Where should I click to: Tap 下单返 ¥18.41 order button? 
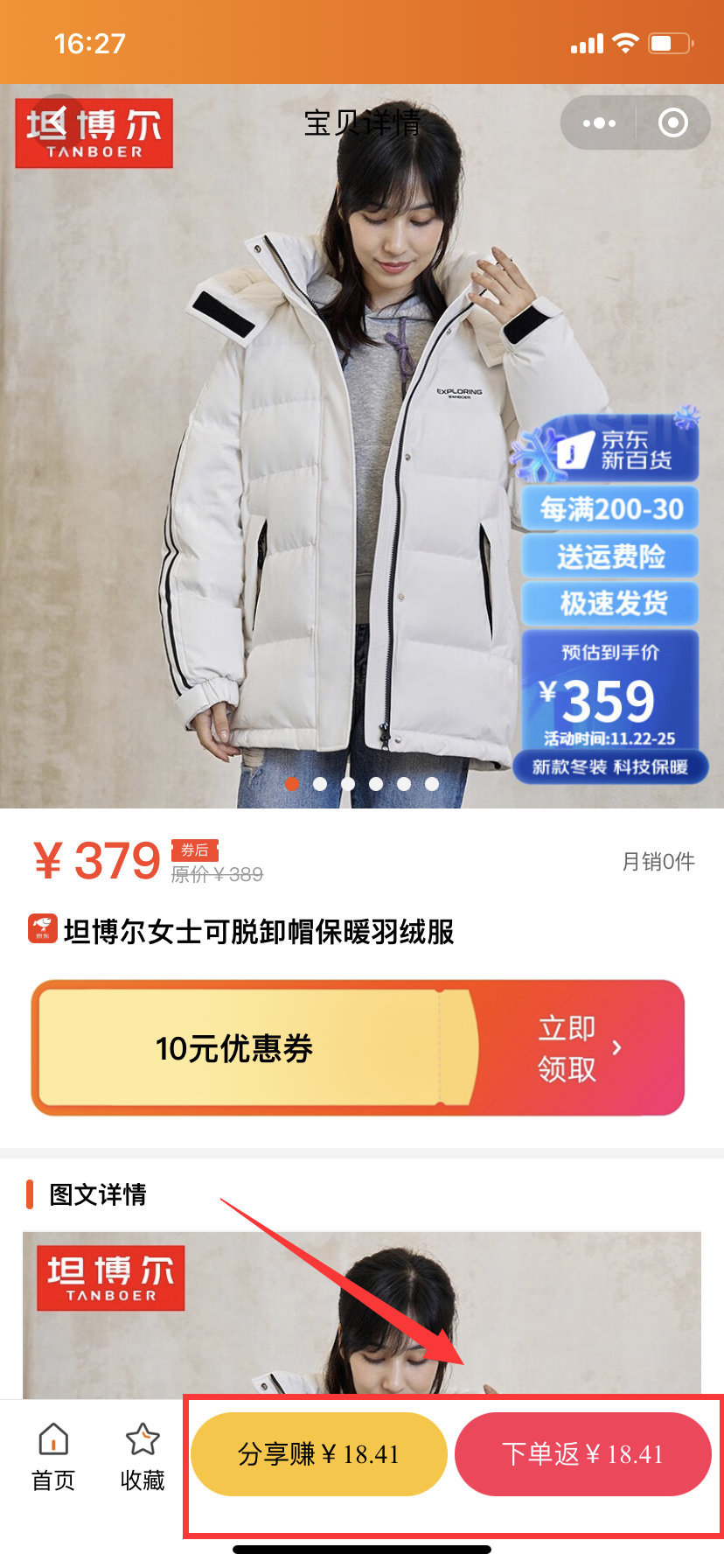[582, 1454]
